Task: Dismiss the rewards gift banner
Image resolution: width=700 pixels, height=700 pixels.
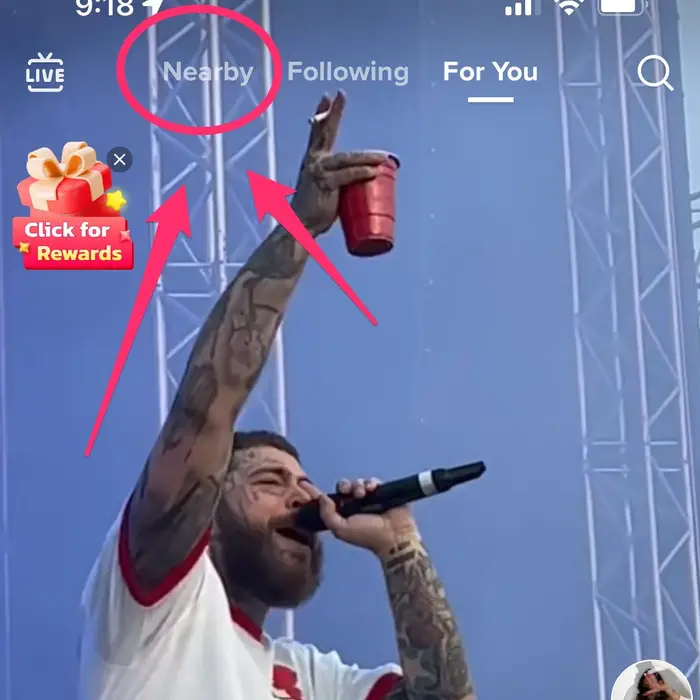Action: point(120,160)
